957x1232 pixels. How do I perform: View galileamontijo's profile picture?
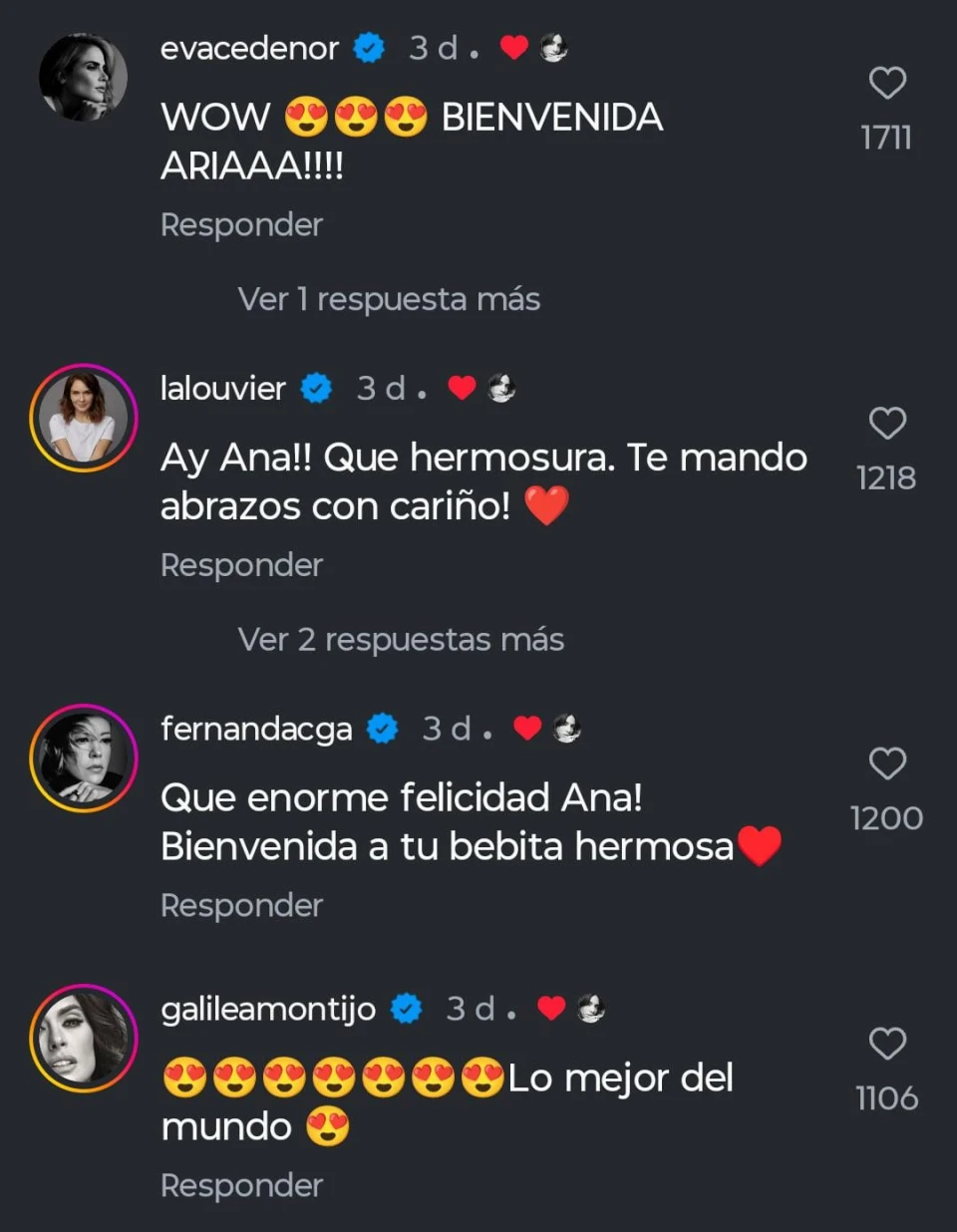(x=83, y=1039)
